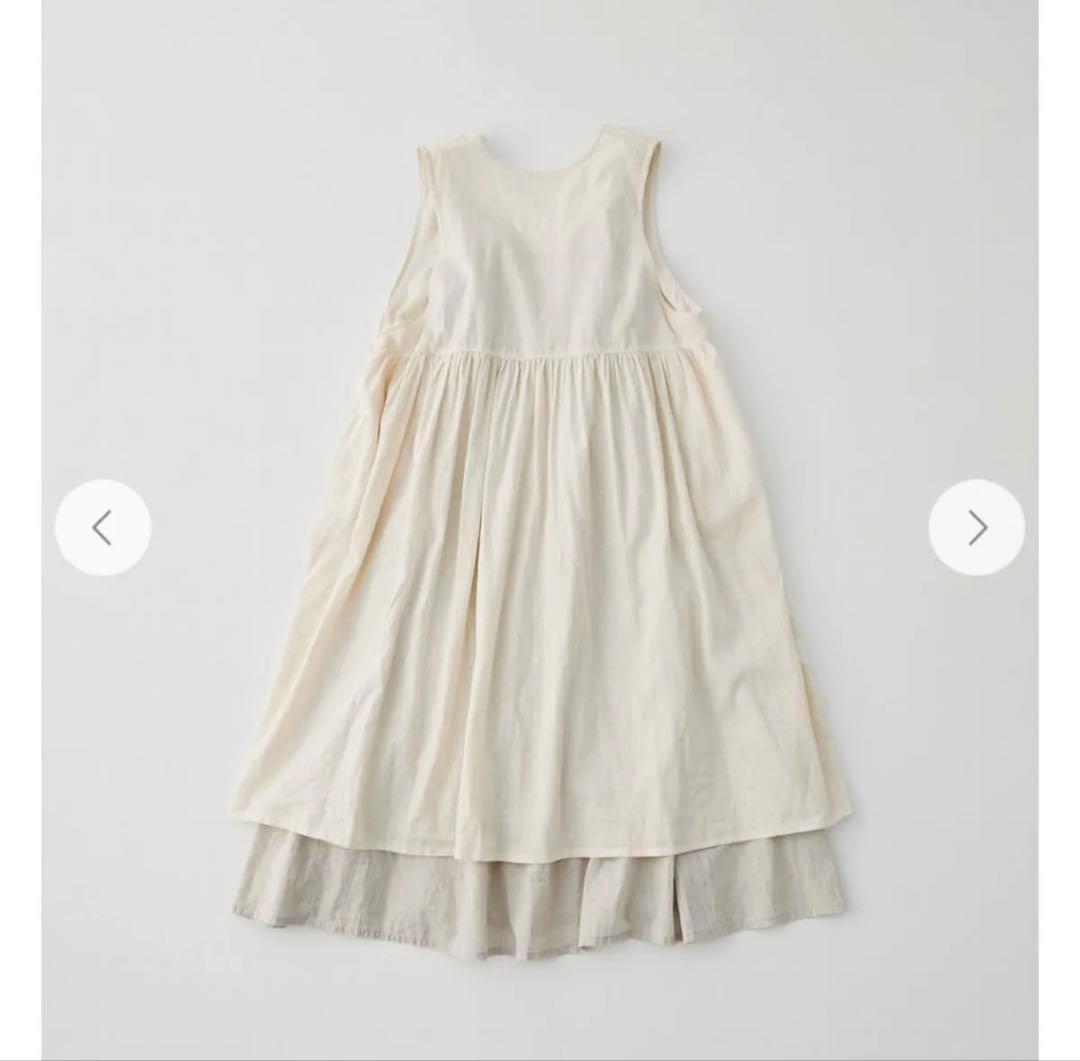Go to the previous product photo
The width and height of the screenshot is (1080, 1061).
(103, 527)
